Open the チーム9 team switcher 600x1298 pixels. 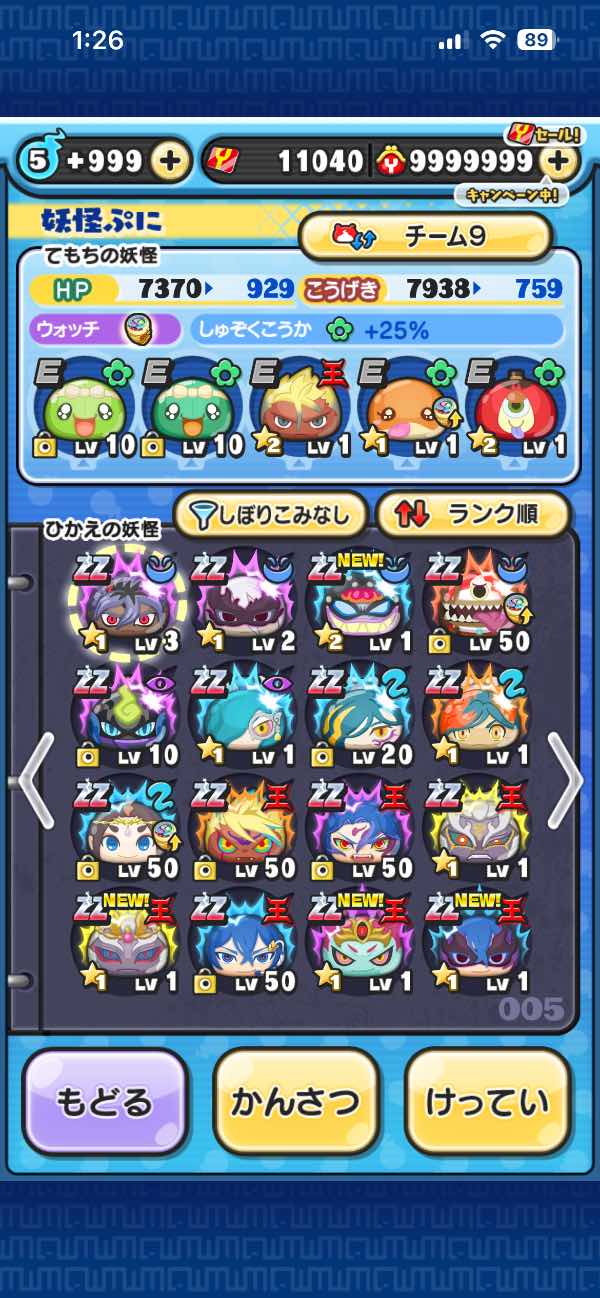tap(425, 236)
